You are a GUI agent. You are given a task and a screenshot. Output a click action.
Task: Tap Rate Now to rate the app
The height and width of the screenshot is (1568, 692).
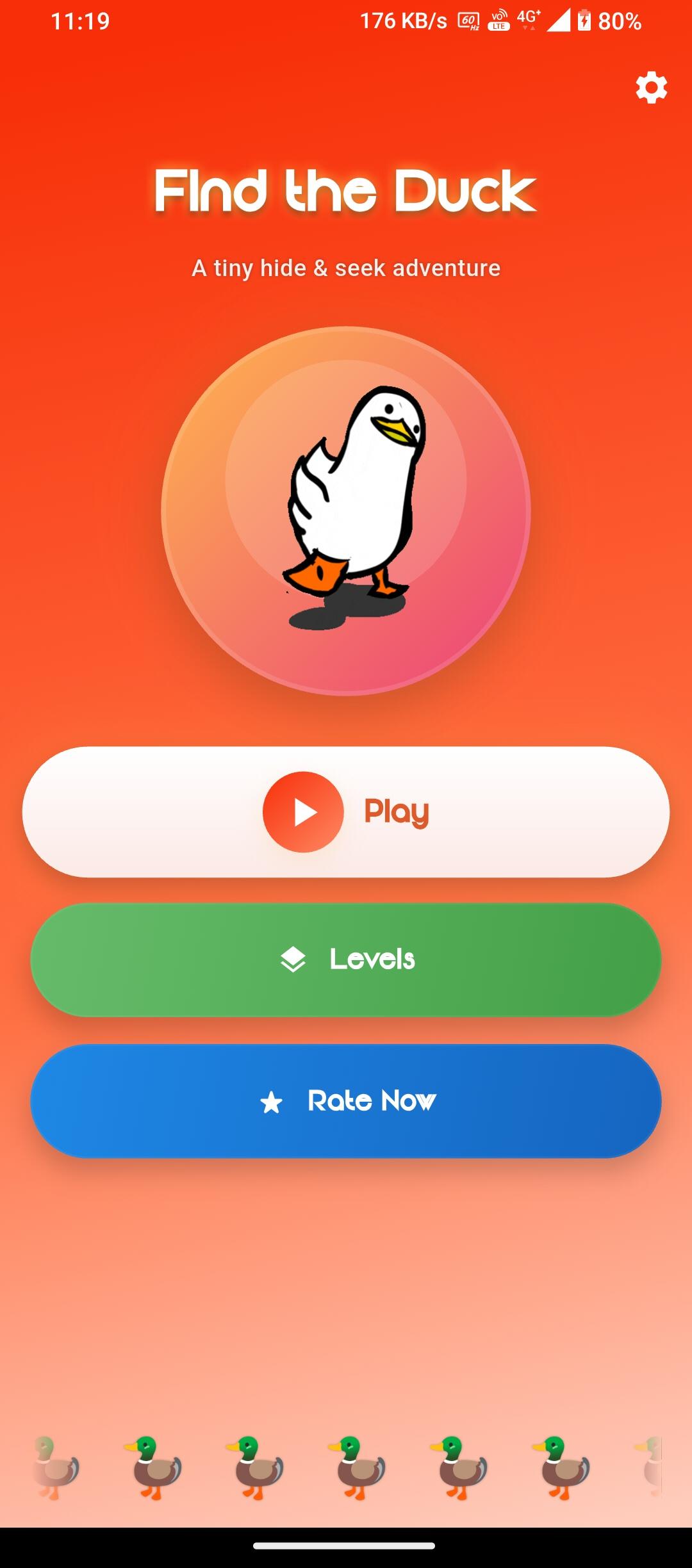(x=346, y=1101)
